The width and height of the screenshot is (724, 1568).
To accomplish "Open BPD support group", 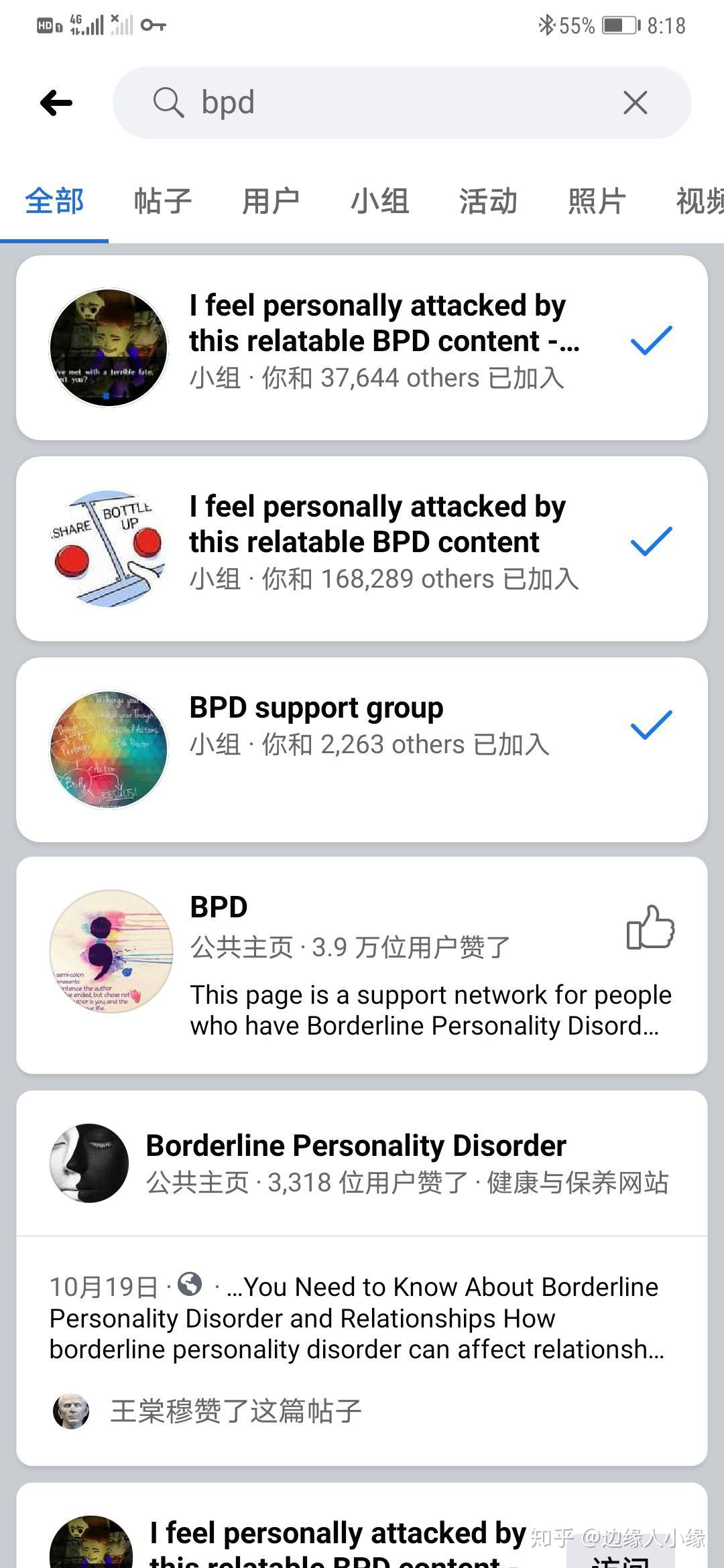I will tap(362, 750).
